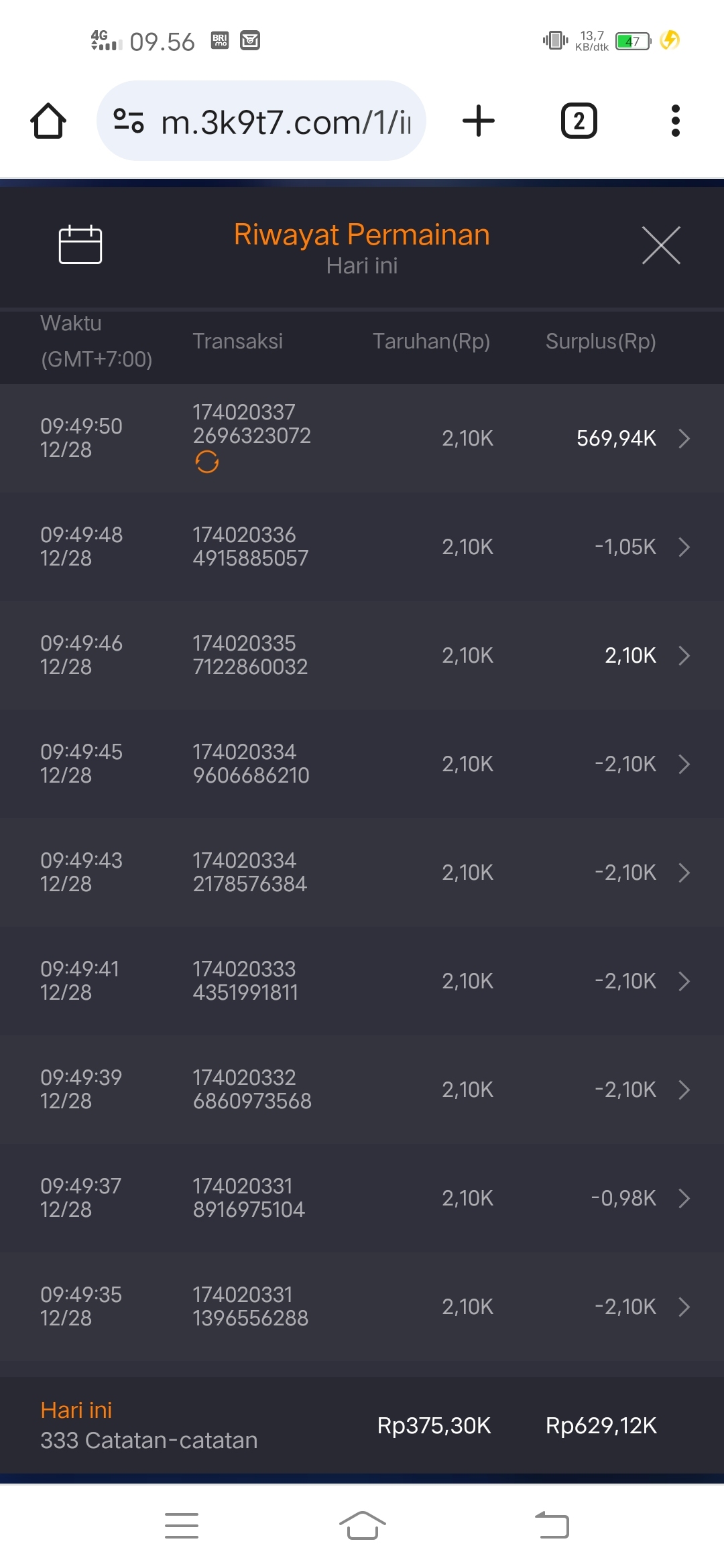Show details for the 09:49:45 transaction
This screenshot has height=1568, width=724.
point(362,764)
